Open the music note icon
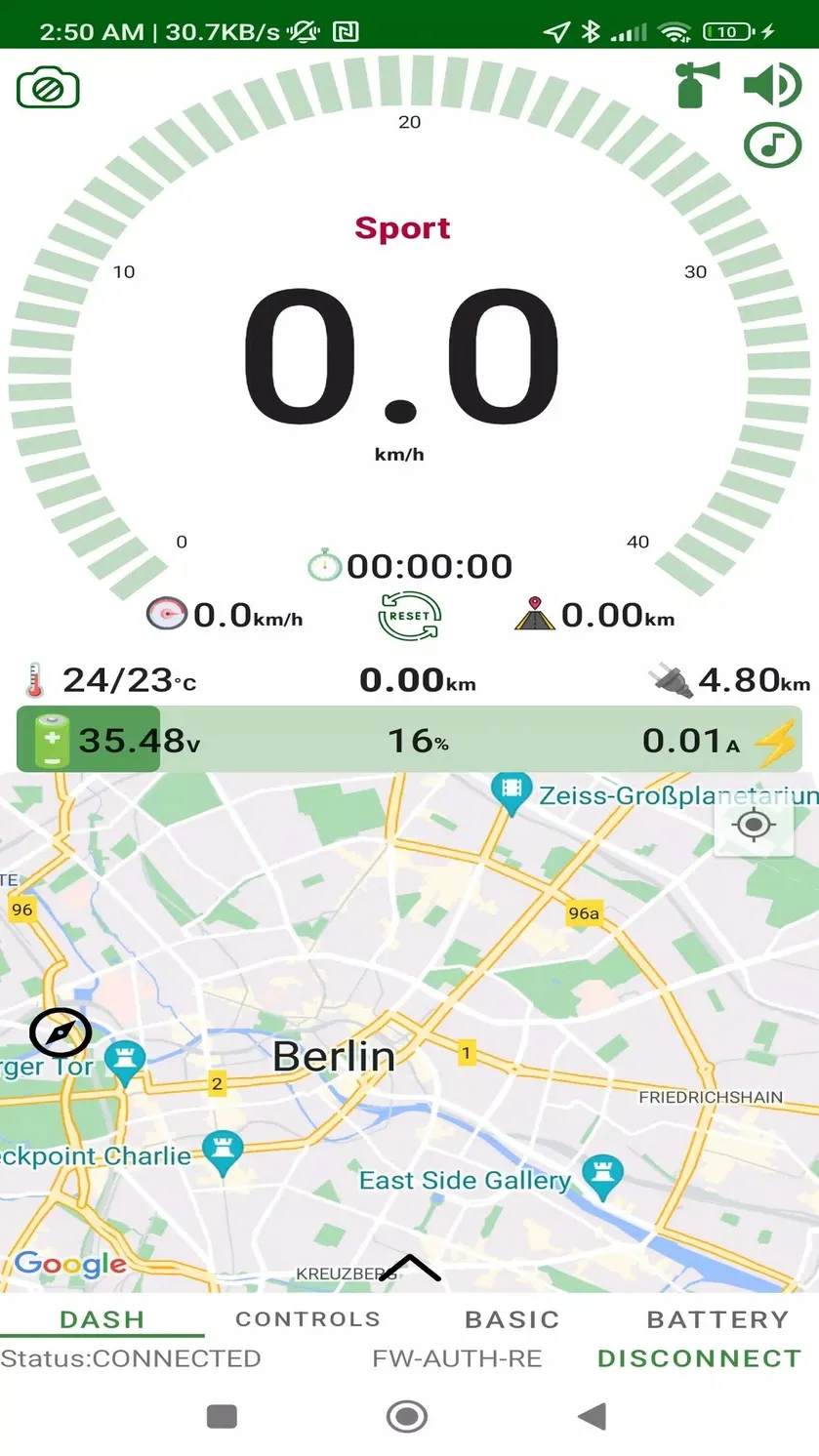 (x=772, y=146)
